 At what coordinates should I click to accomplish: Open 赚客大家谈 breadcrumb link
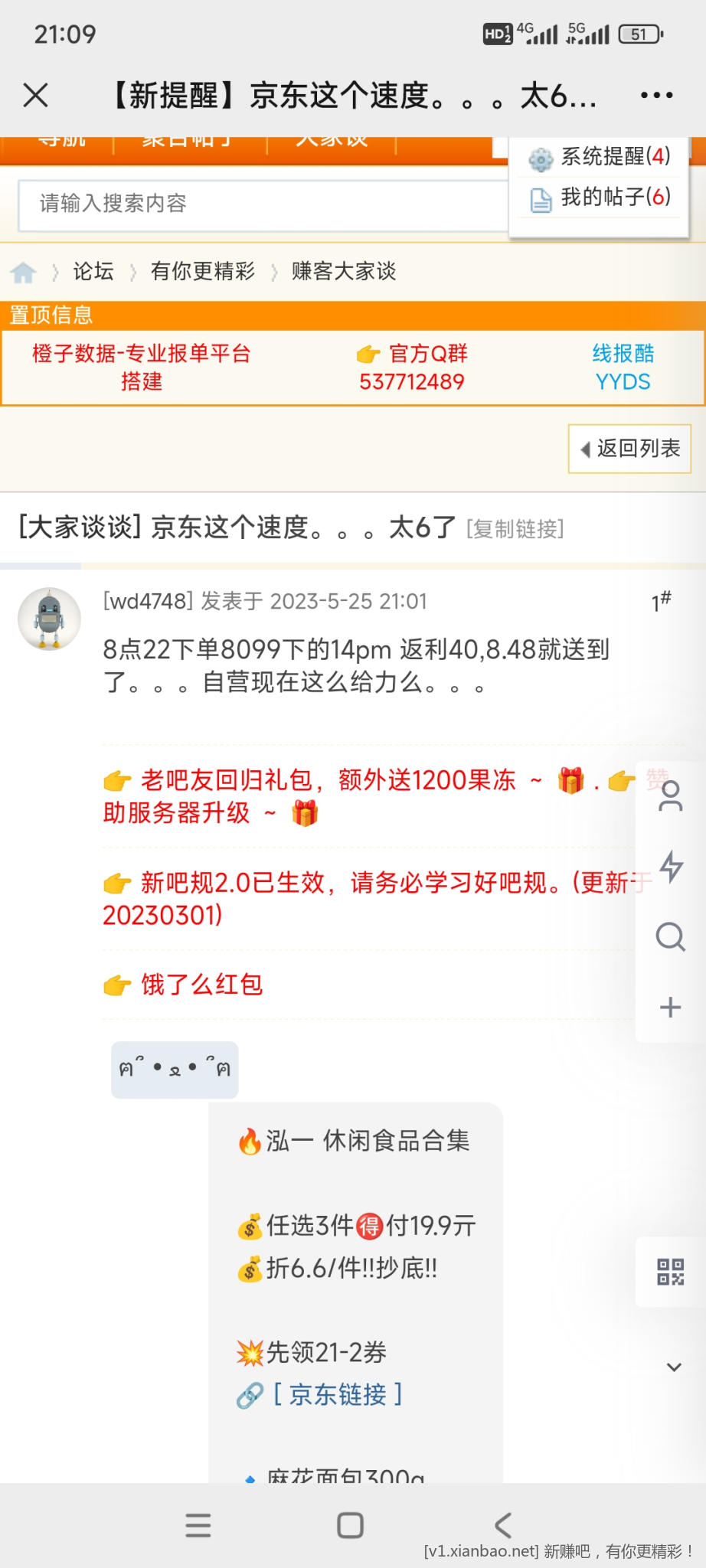tap(344, 272)
